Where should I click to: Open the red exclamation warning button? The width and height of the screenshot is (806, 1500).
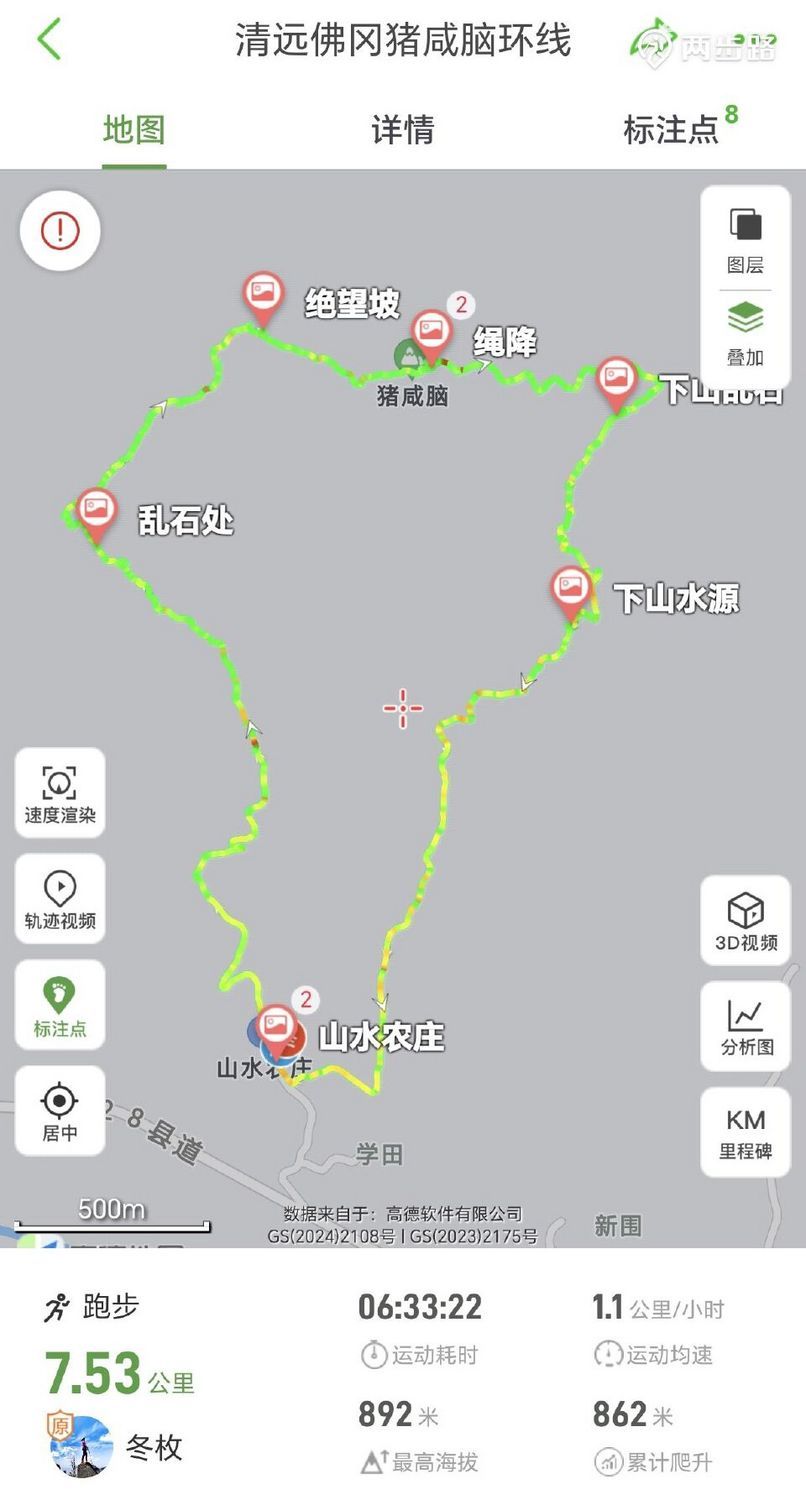tap(60, 230)
